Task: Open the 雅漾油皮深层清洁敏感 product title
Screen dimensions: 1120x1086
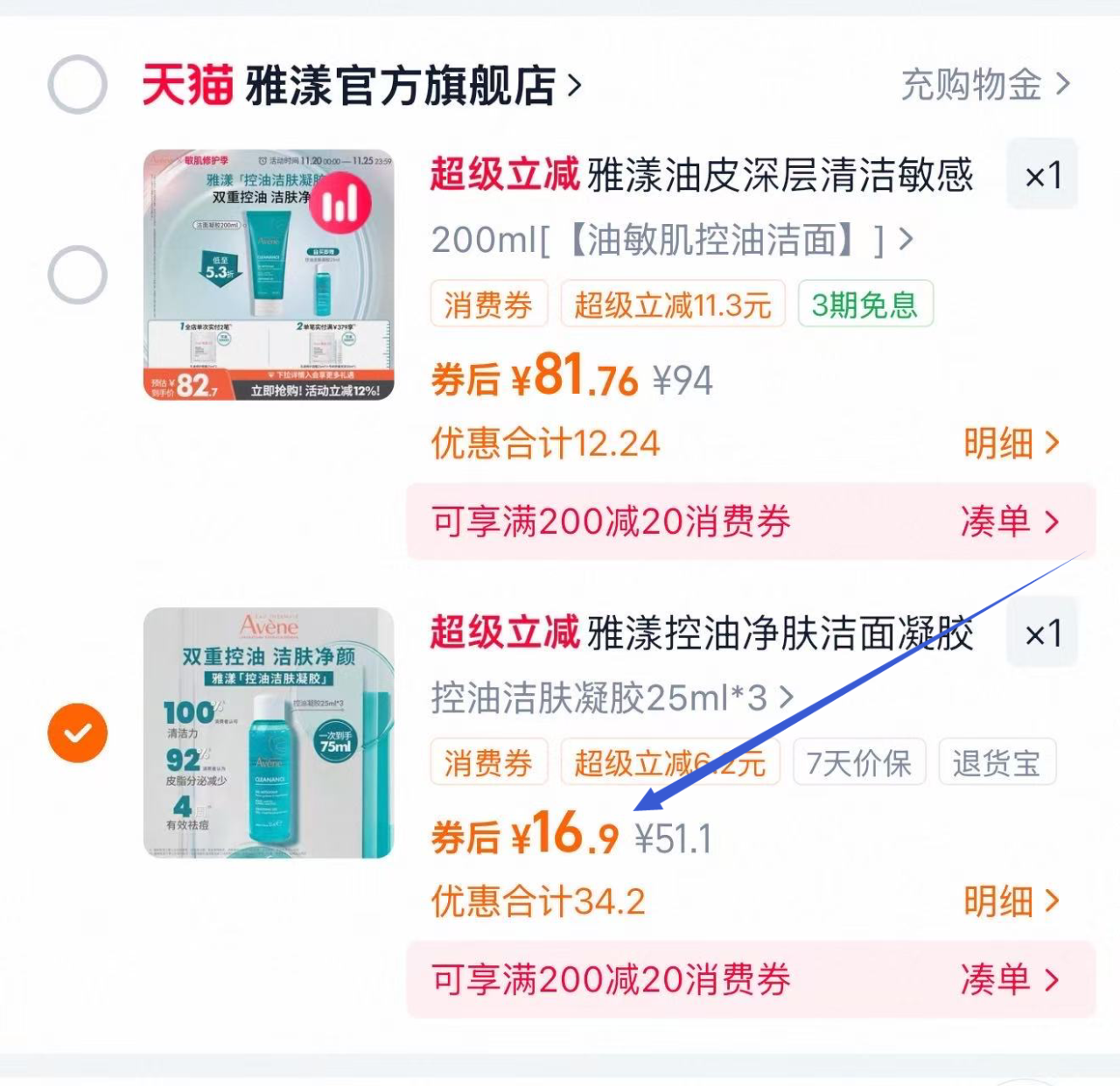Action: pos(780,175)
